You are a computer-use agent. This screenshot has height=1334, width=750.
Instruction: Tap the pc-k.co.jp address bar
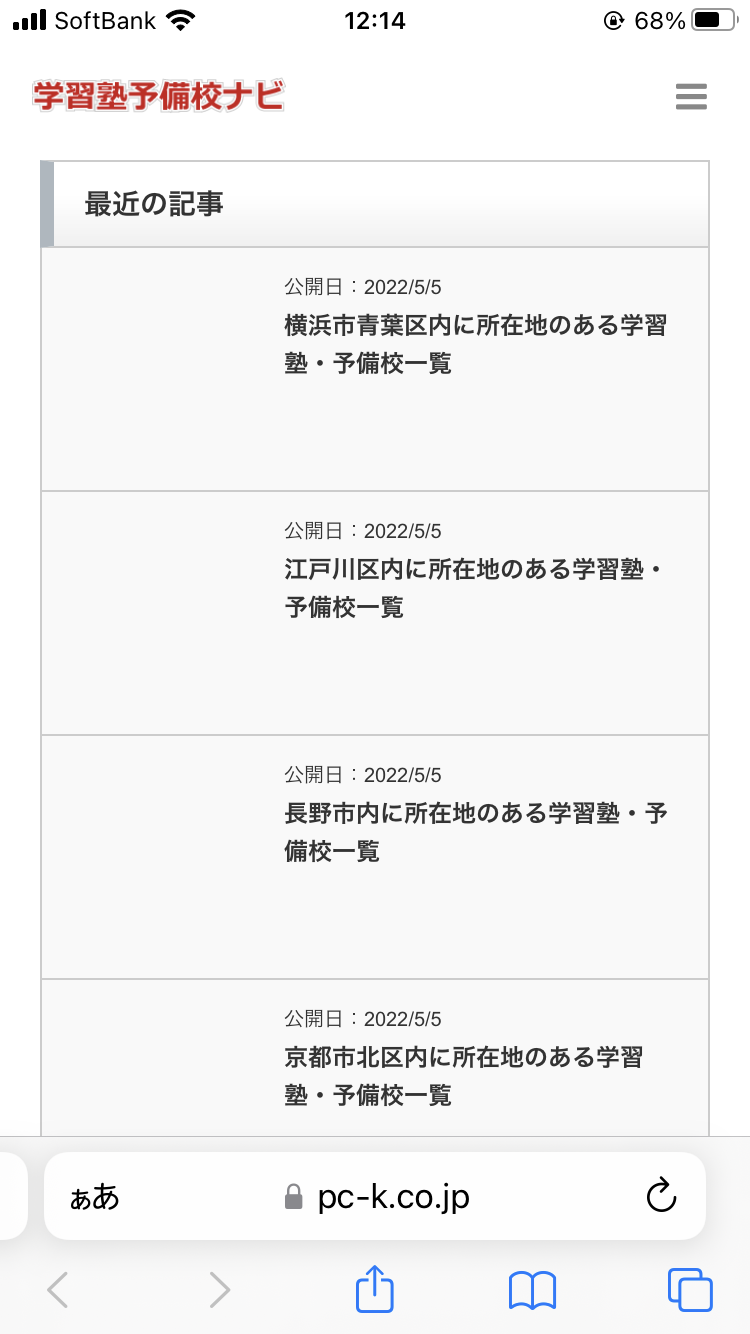coord(375,1196)
